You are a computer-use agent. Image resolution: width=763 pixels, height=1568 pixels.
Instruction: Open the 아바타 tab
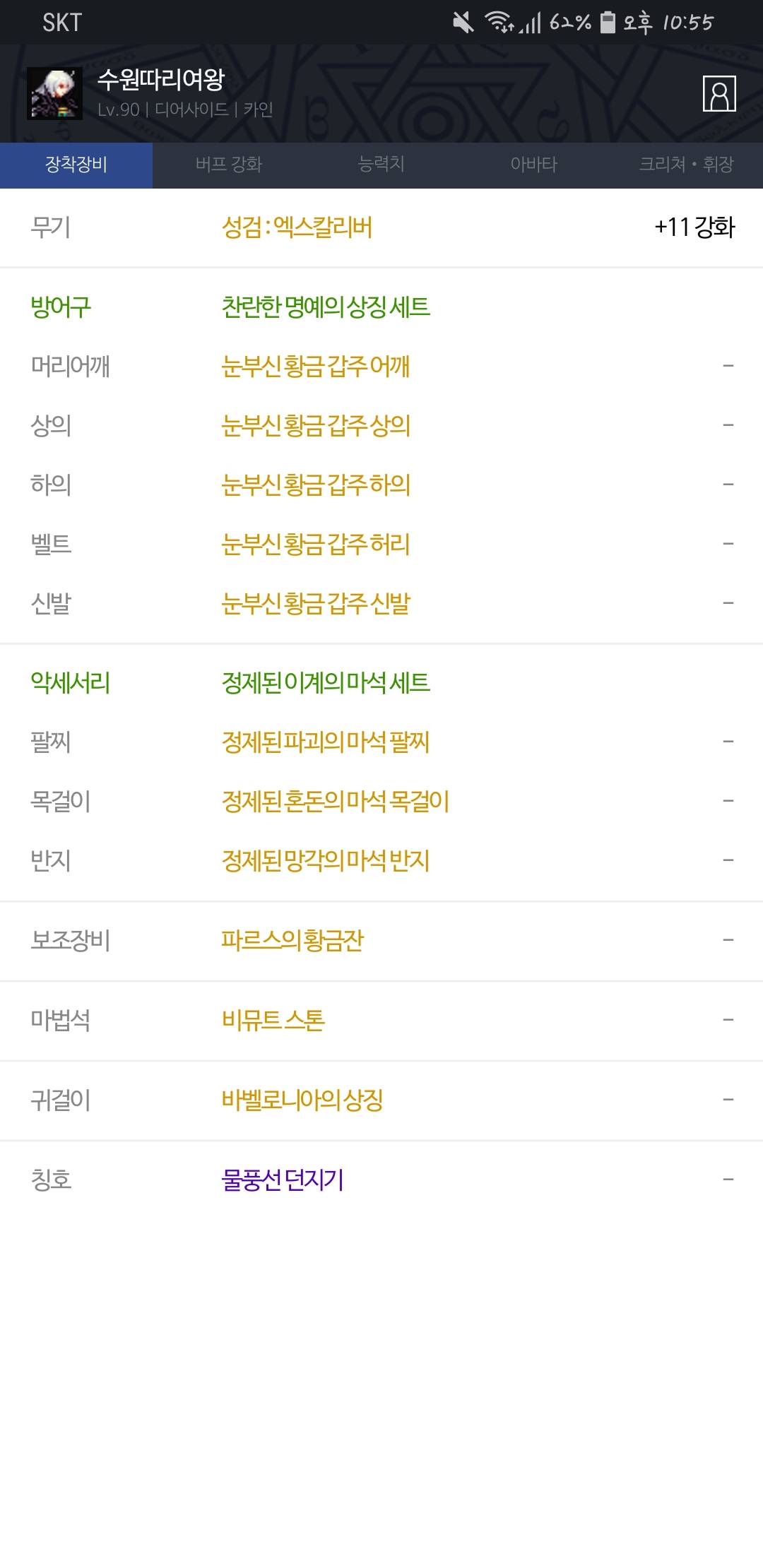(x=534, y=165)
